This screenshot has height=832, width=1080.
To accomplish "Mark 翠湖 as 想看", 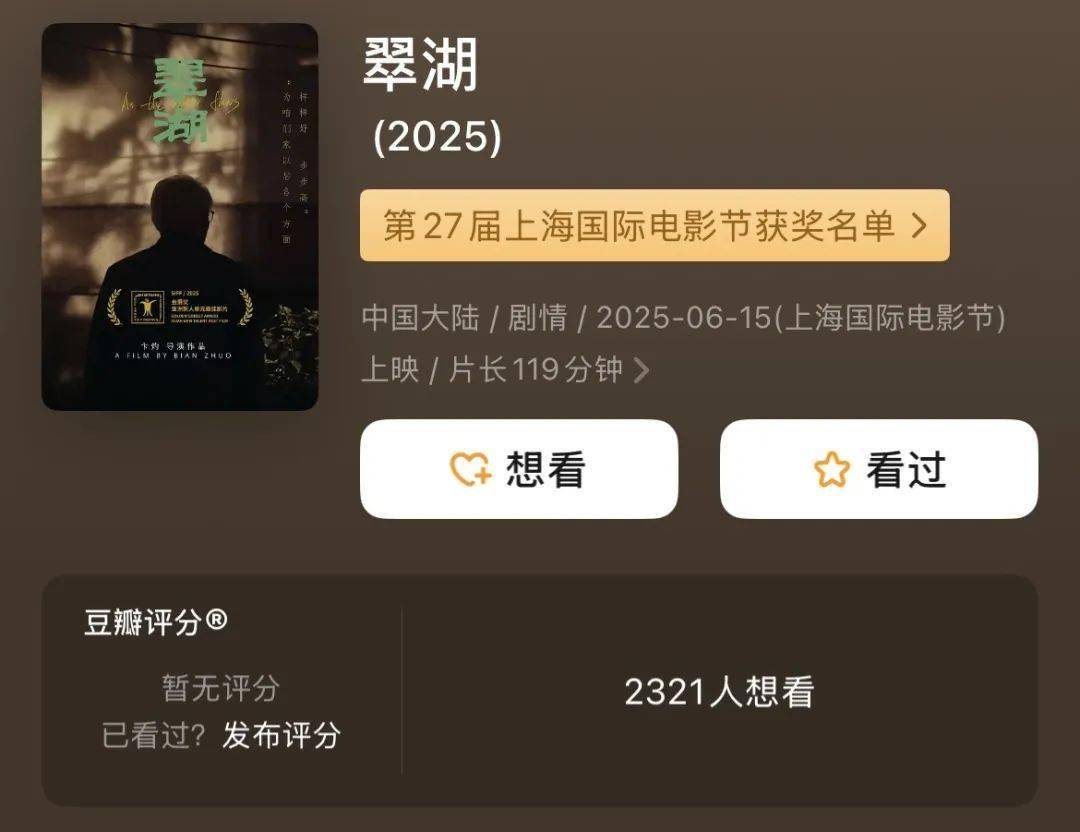I will [x=519, y=469].
